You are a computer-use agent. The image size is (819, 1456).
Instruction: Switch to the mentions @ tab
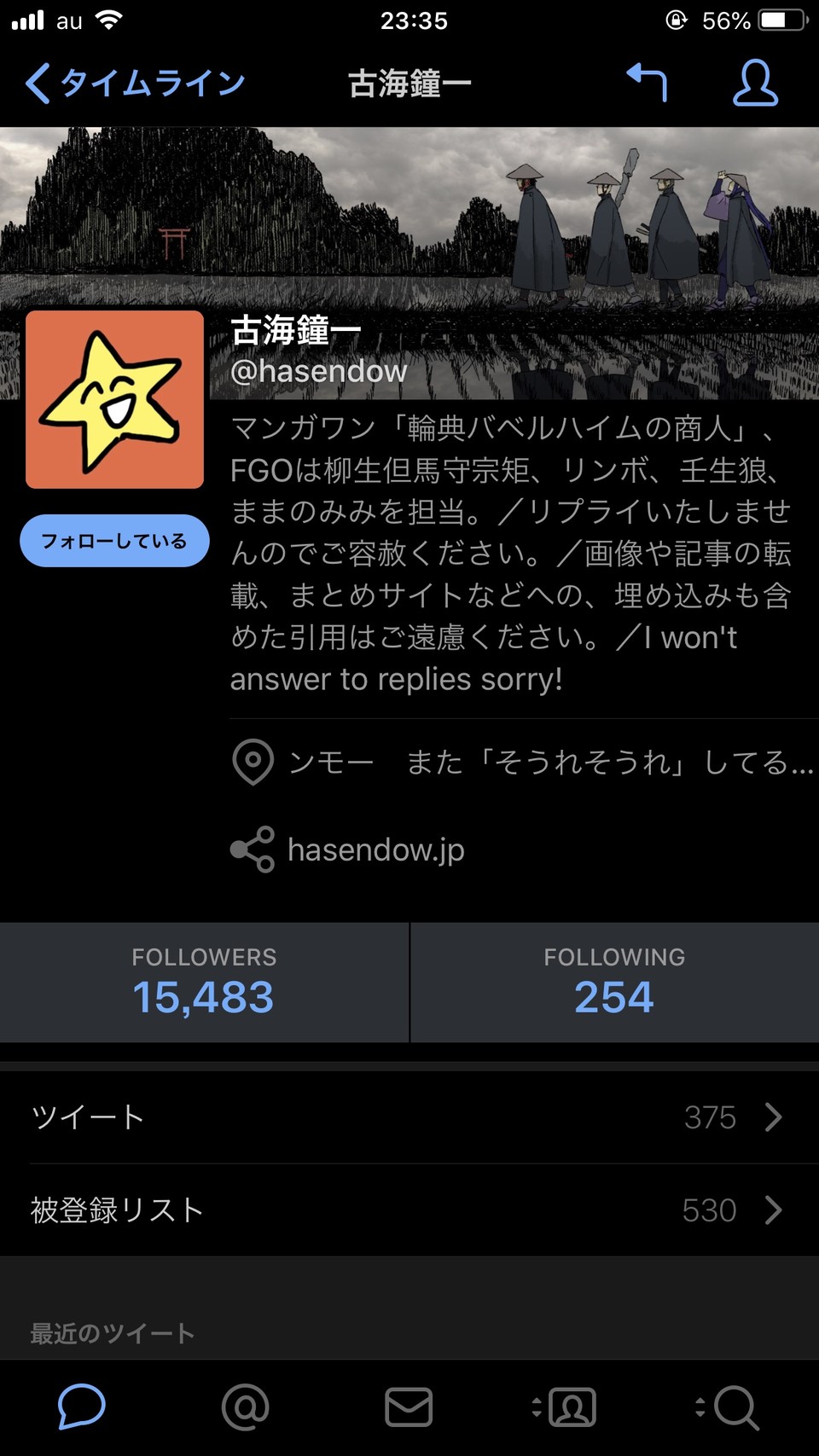tap(246, 1407)
